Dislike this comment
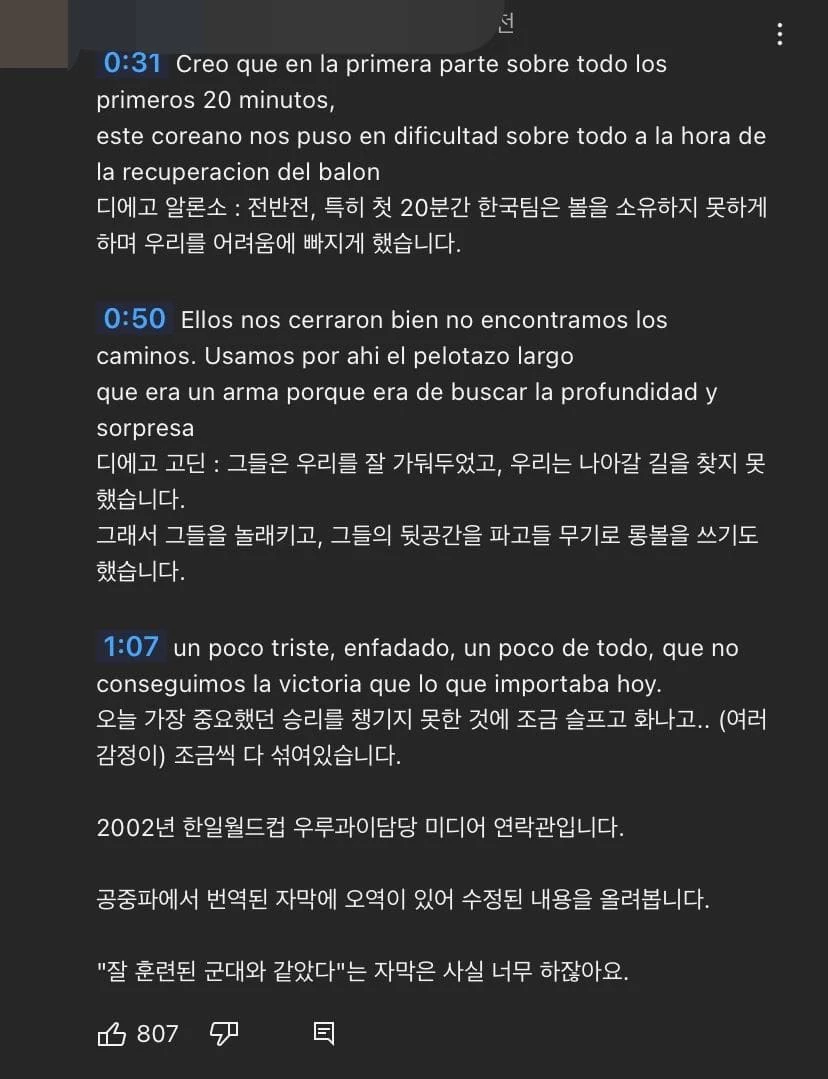 tap(224, 1033)
